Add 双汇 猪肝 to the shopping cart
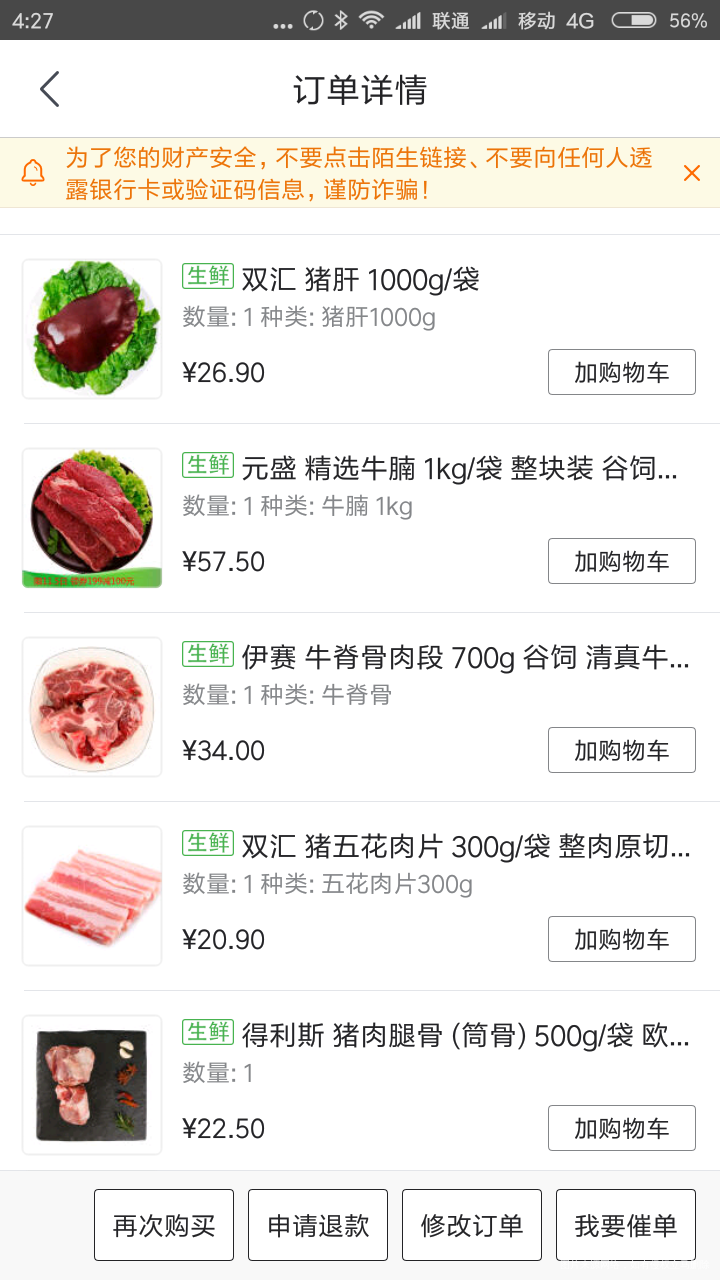 coord(621,372)
